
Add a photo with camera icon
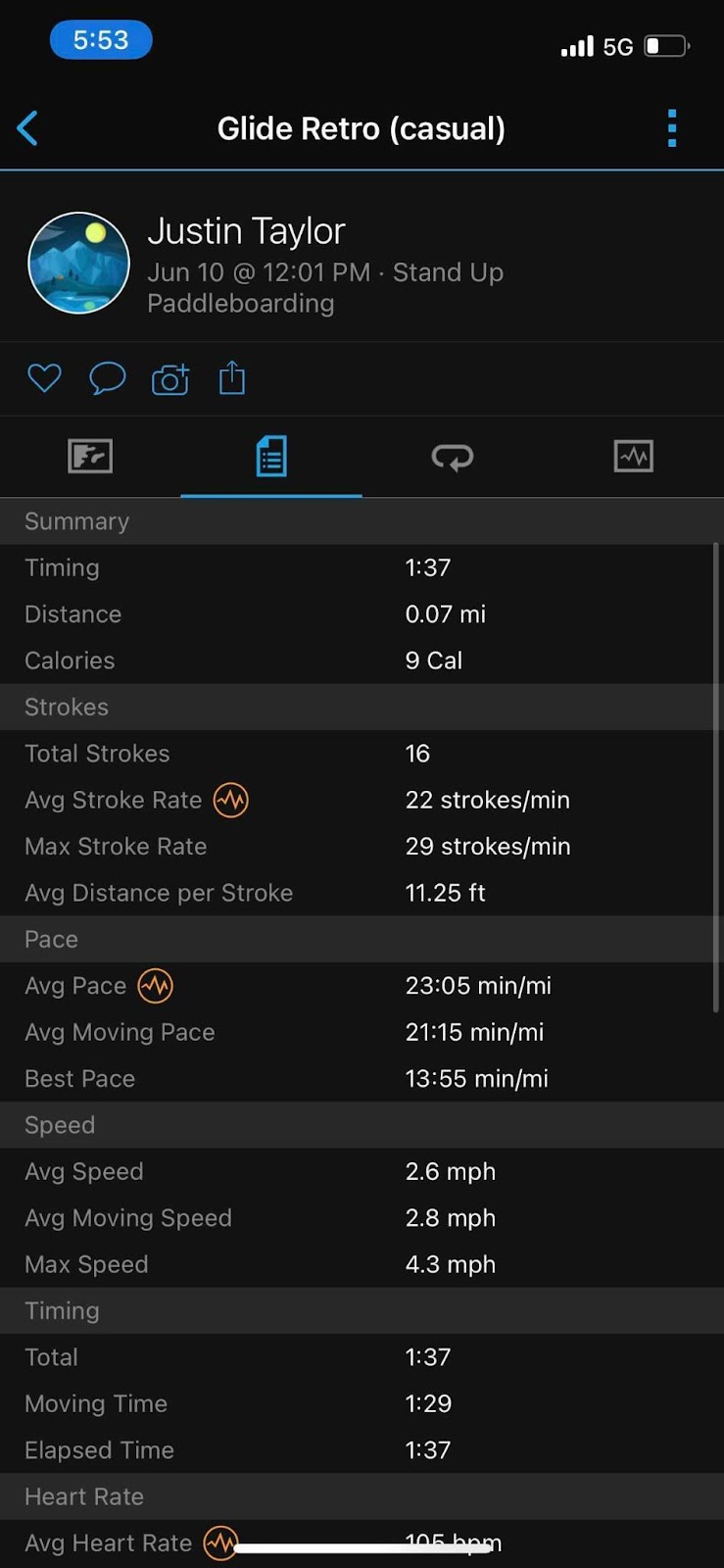(170, 379)
